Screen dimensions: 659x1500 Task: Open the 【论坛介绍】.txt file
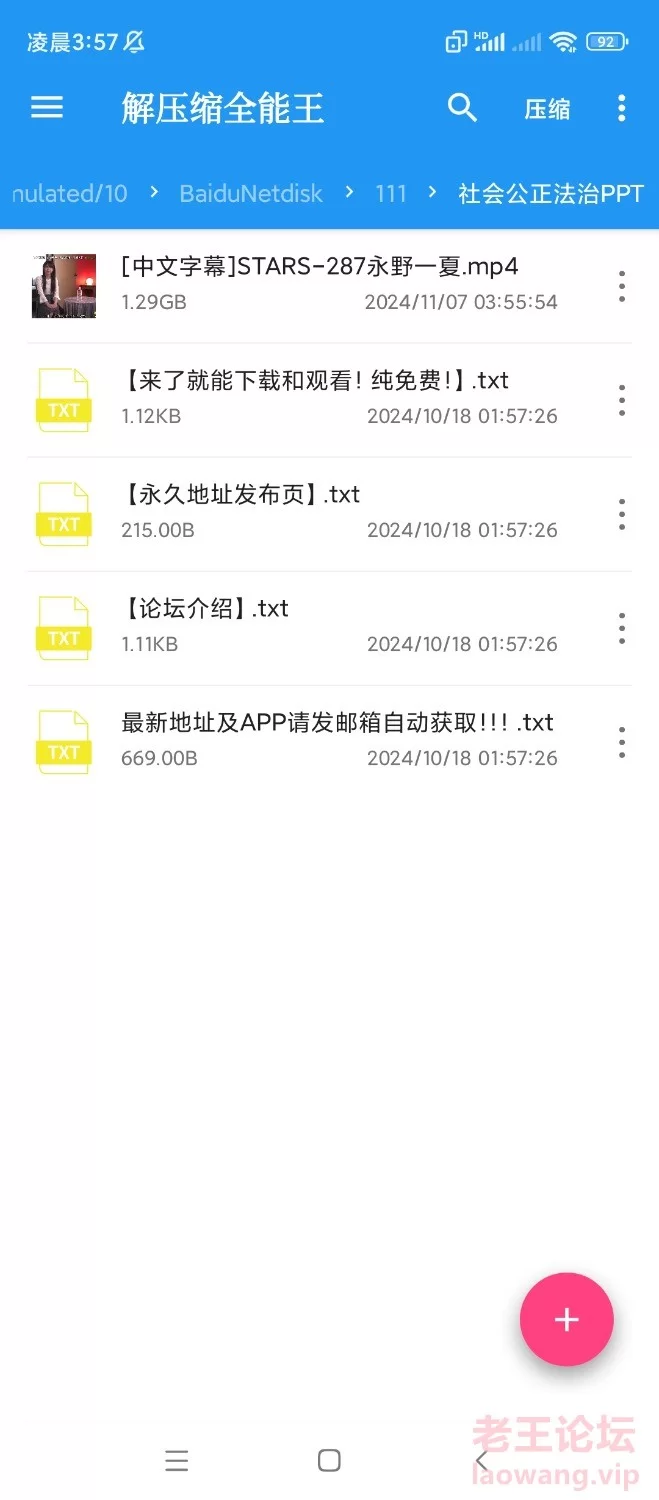point(205,609)
